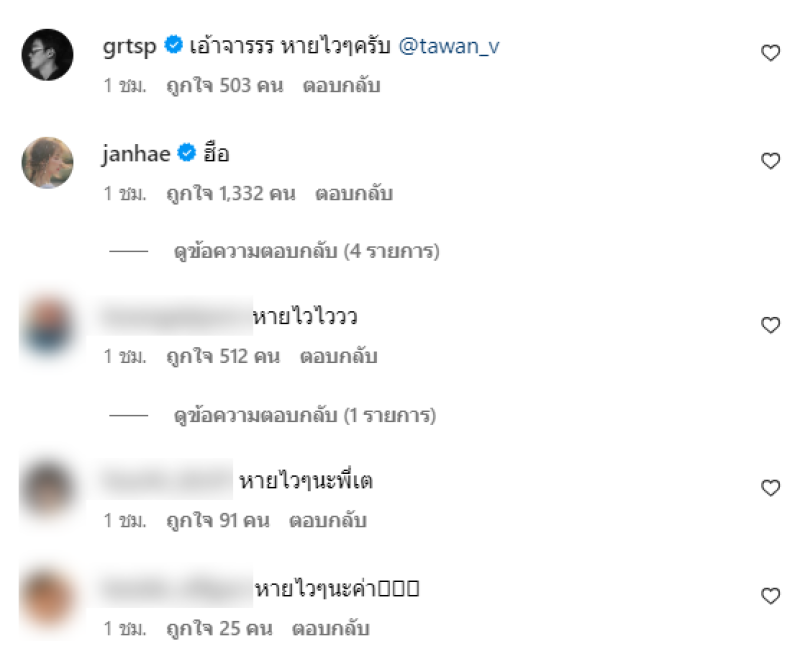This screenshot has width=800, height=667.
Task: Reply to janhae's comment
Action: (x=353, y=194)
